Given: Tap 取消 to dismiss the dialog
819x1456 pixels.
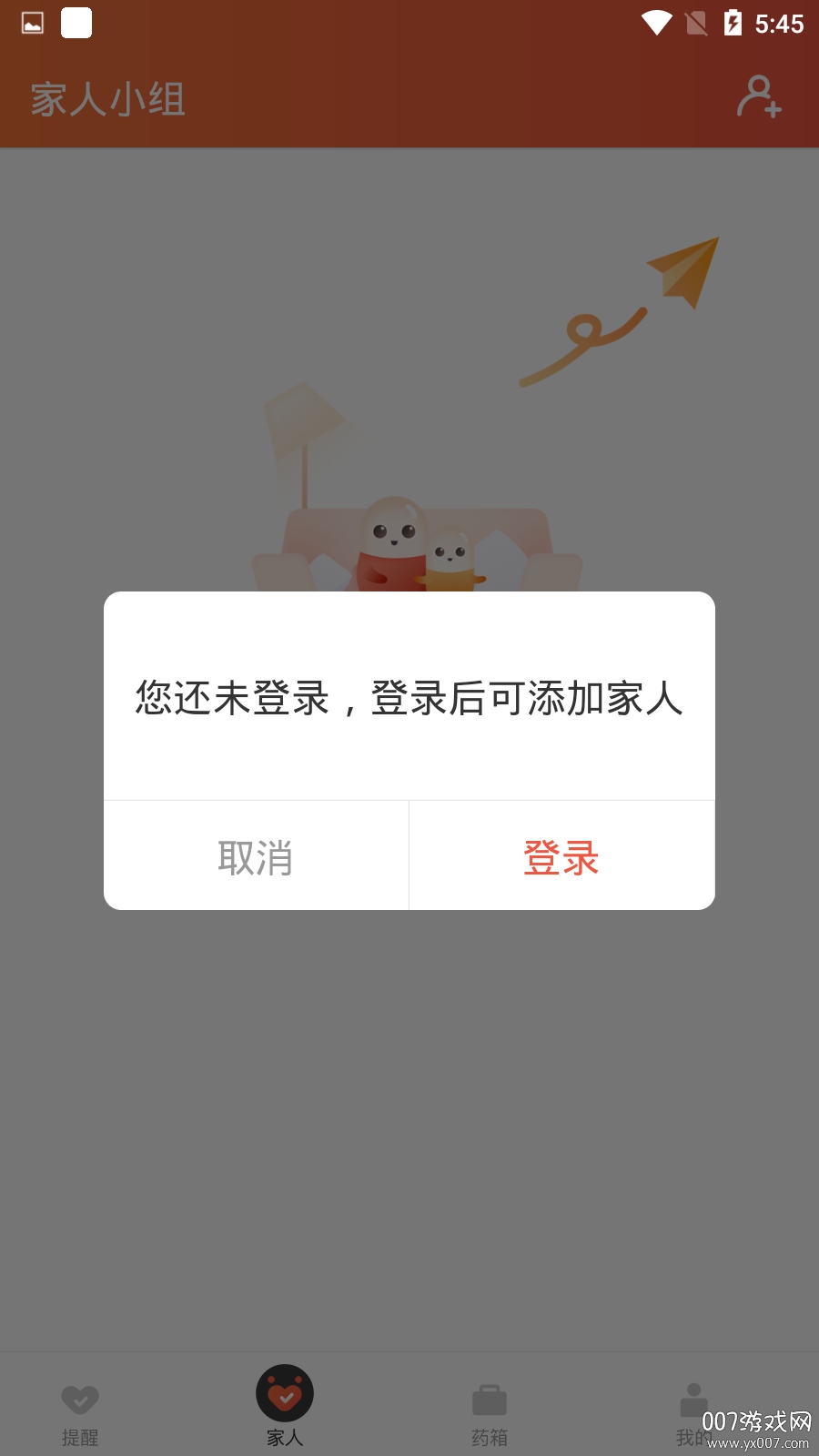Looking at the screenshot, I should pyautogui.click(x=256, y=856).
